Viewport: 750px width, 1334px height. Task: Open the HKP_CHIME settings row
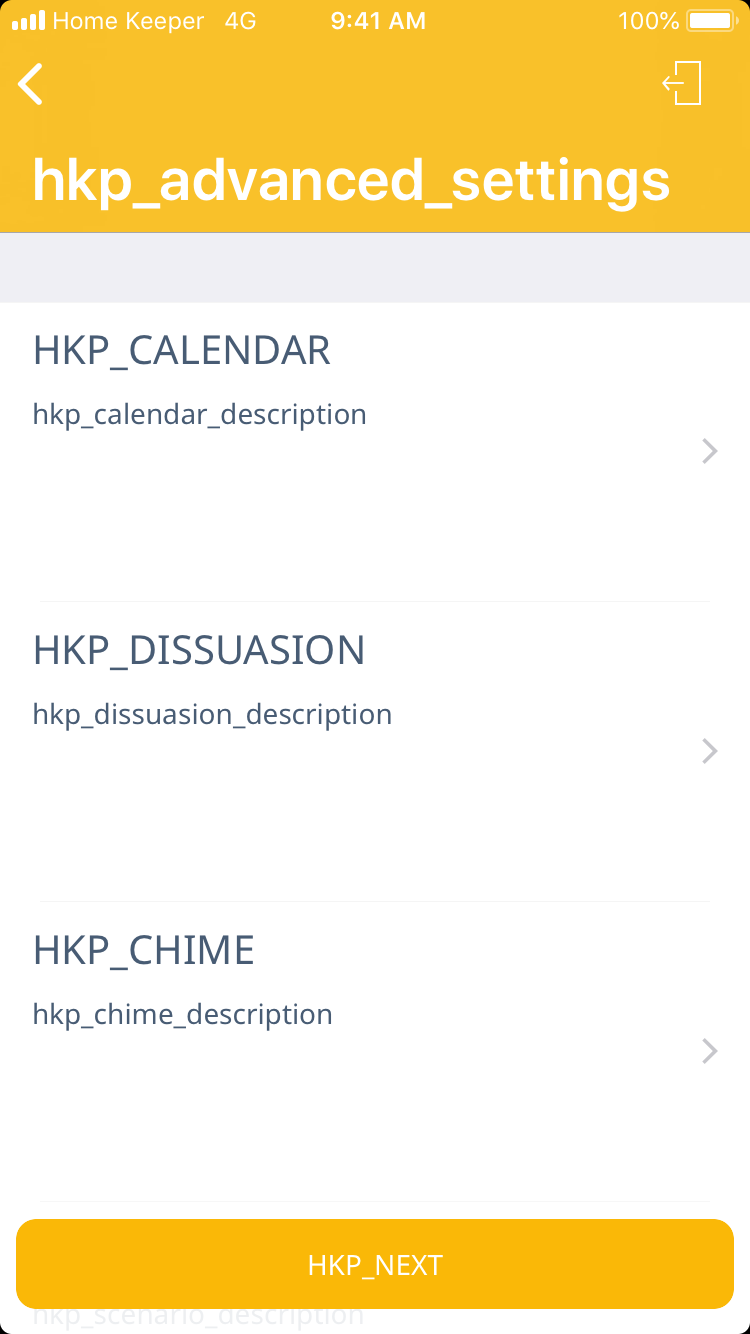tap(375, 1050)
